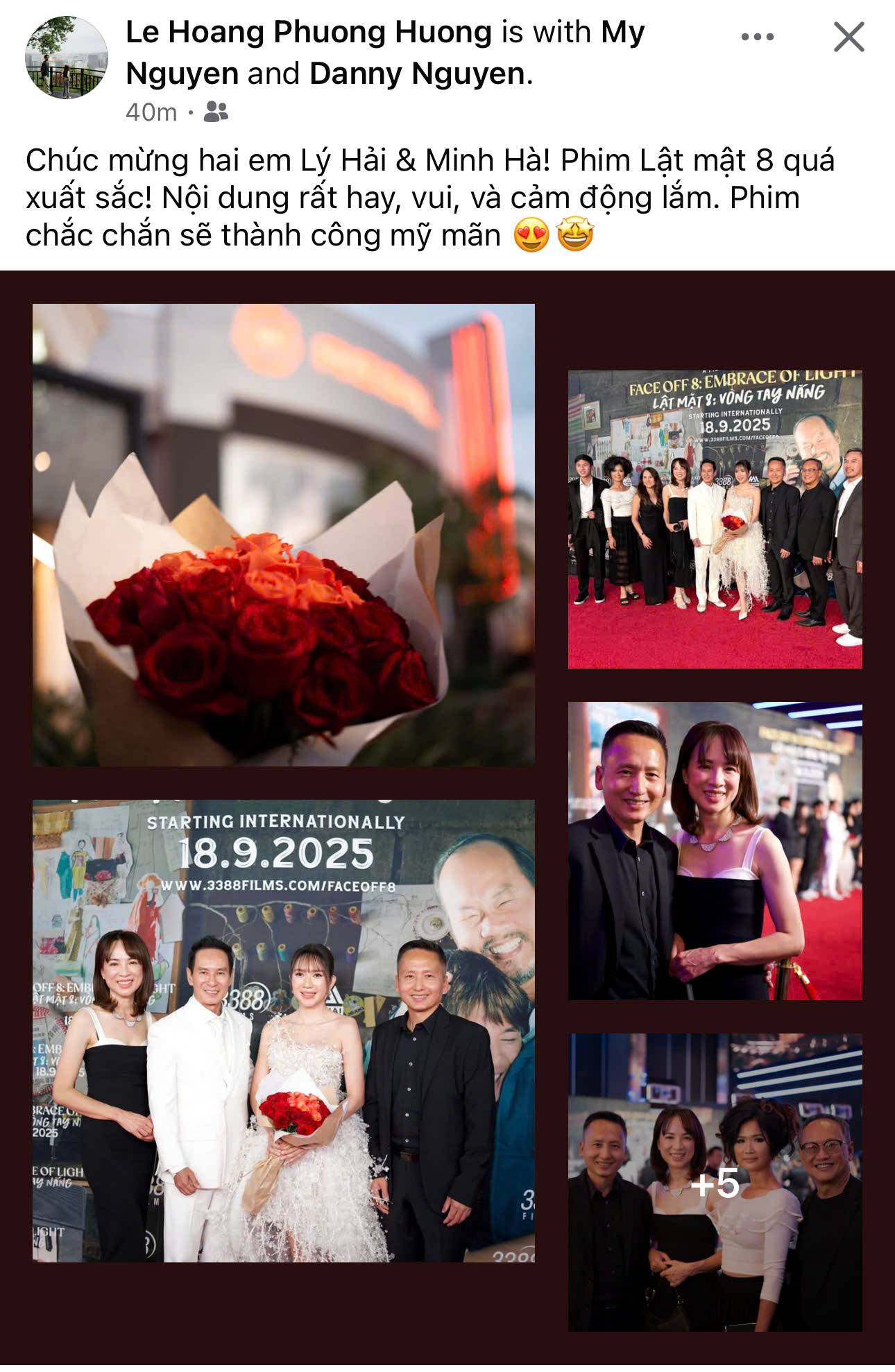The width and height of the screenshot is (895, 1372).
Task: Visit Le Hoang Phuong Huong's profile name
Action: pyautogui.click(x=309, y=33)
